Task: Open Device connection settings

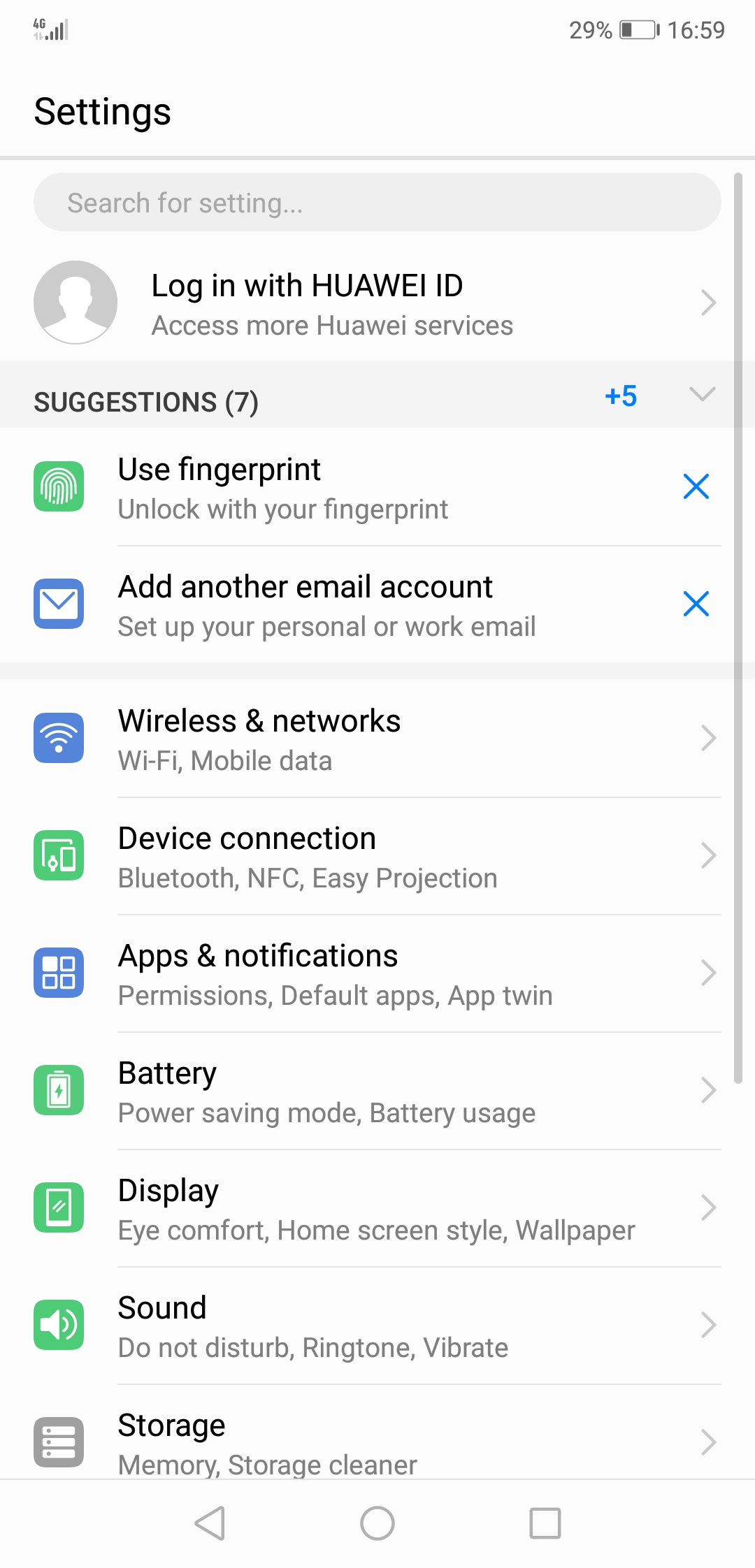Action: [377, 856]
